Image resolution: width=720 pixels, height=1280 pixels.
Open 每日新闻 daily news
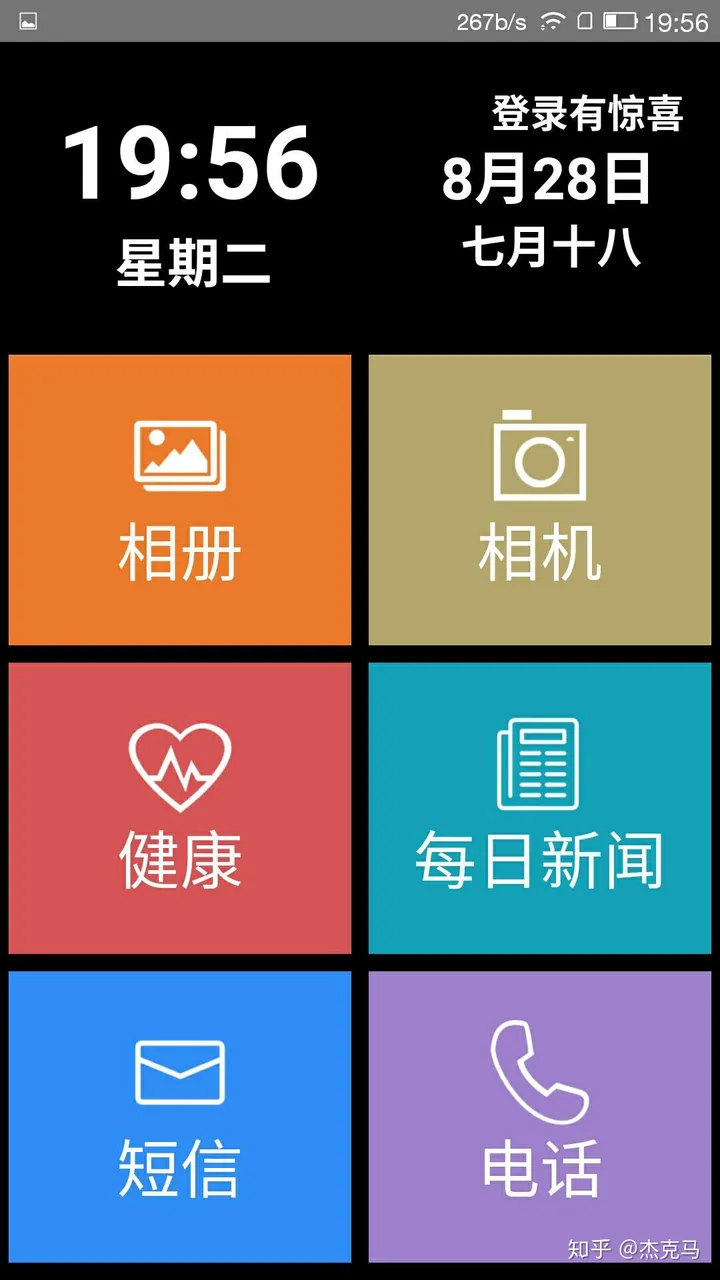tap(540, 808)
